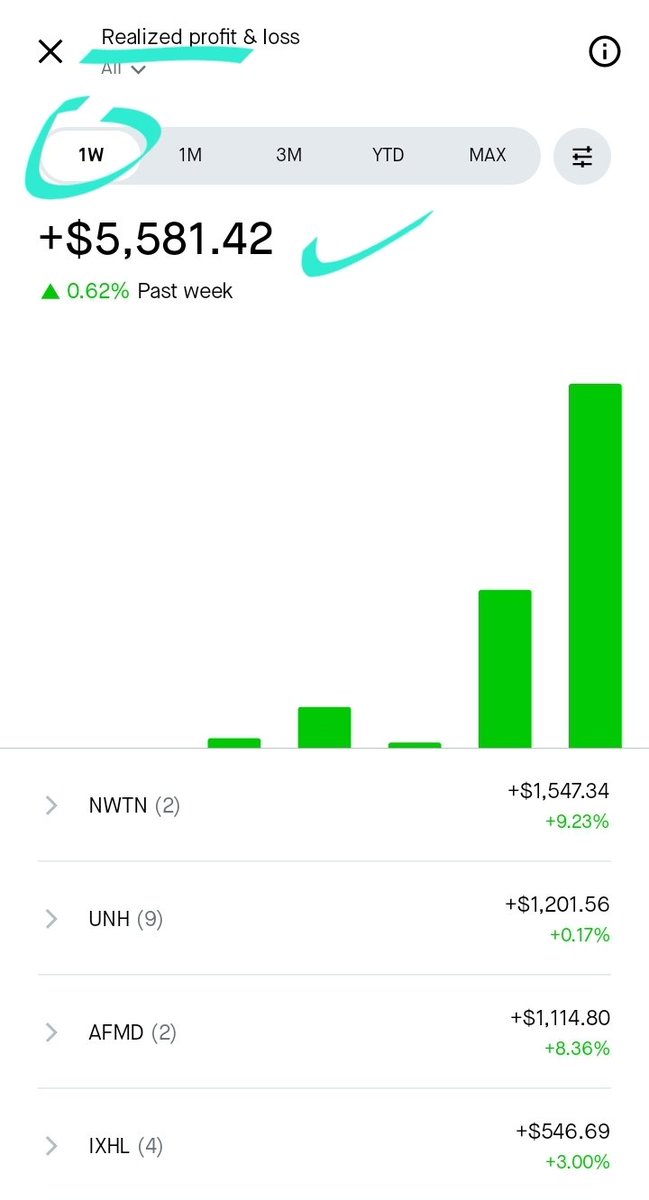The height and width of the screenshot is (1200, 649).
Task: Switch to the MAX time range
Action: (x=487, y=155)
